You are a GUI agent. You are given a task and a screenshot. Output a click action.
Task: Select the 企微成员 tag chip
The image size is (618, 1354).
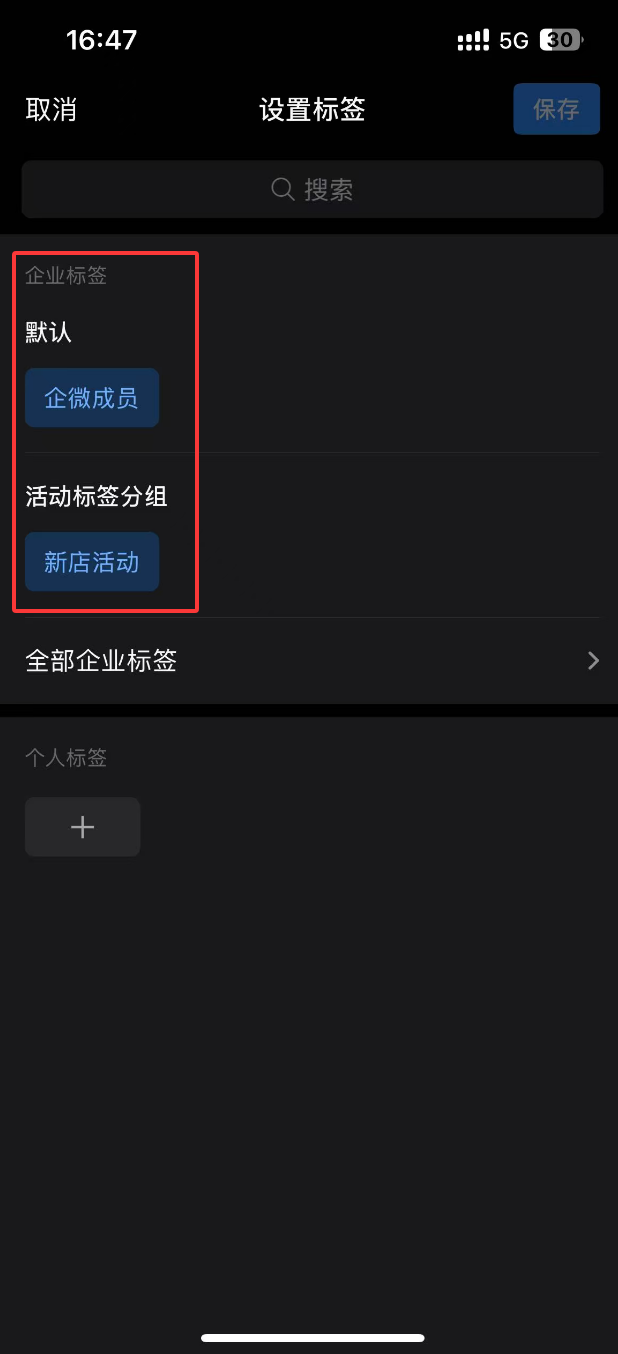tap(92, 398)
